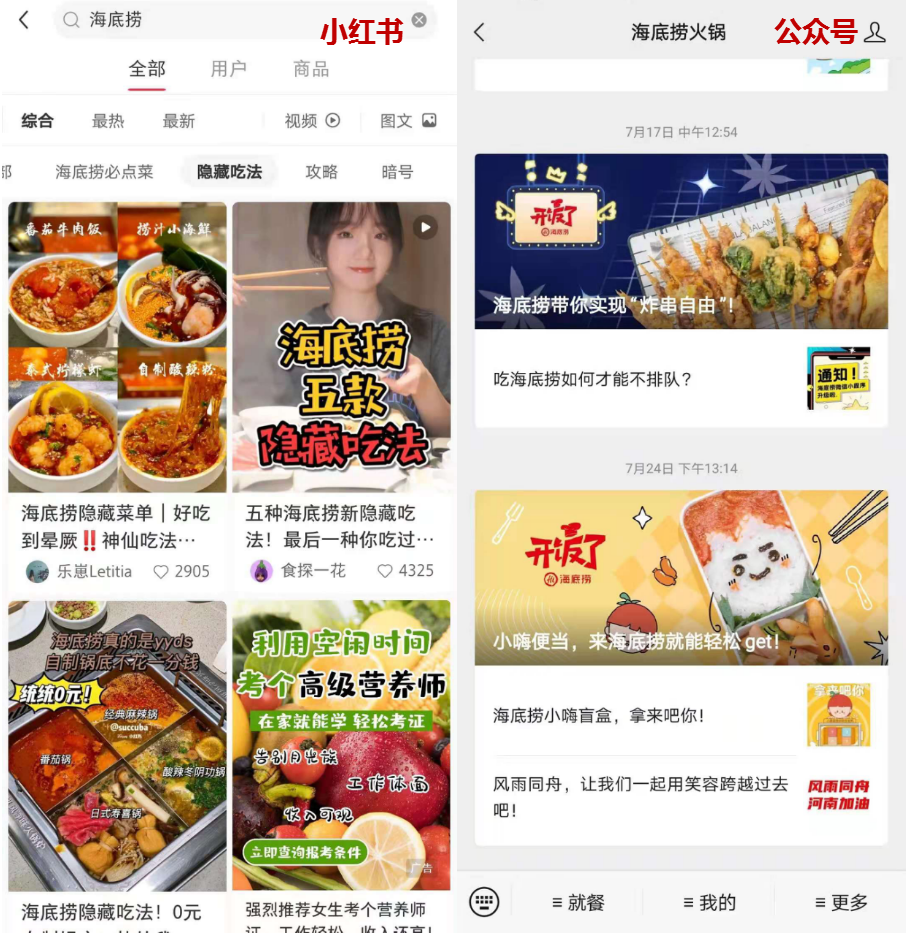Sort results by 最热

[108, 121]
